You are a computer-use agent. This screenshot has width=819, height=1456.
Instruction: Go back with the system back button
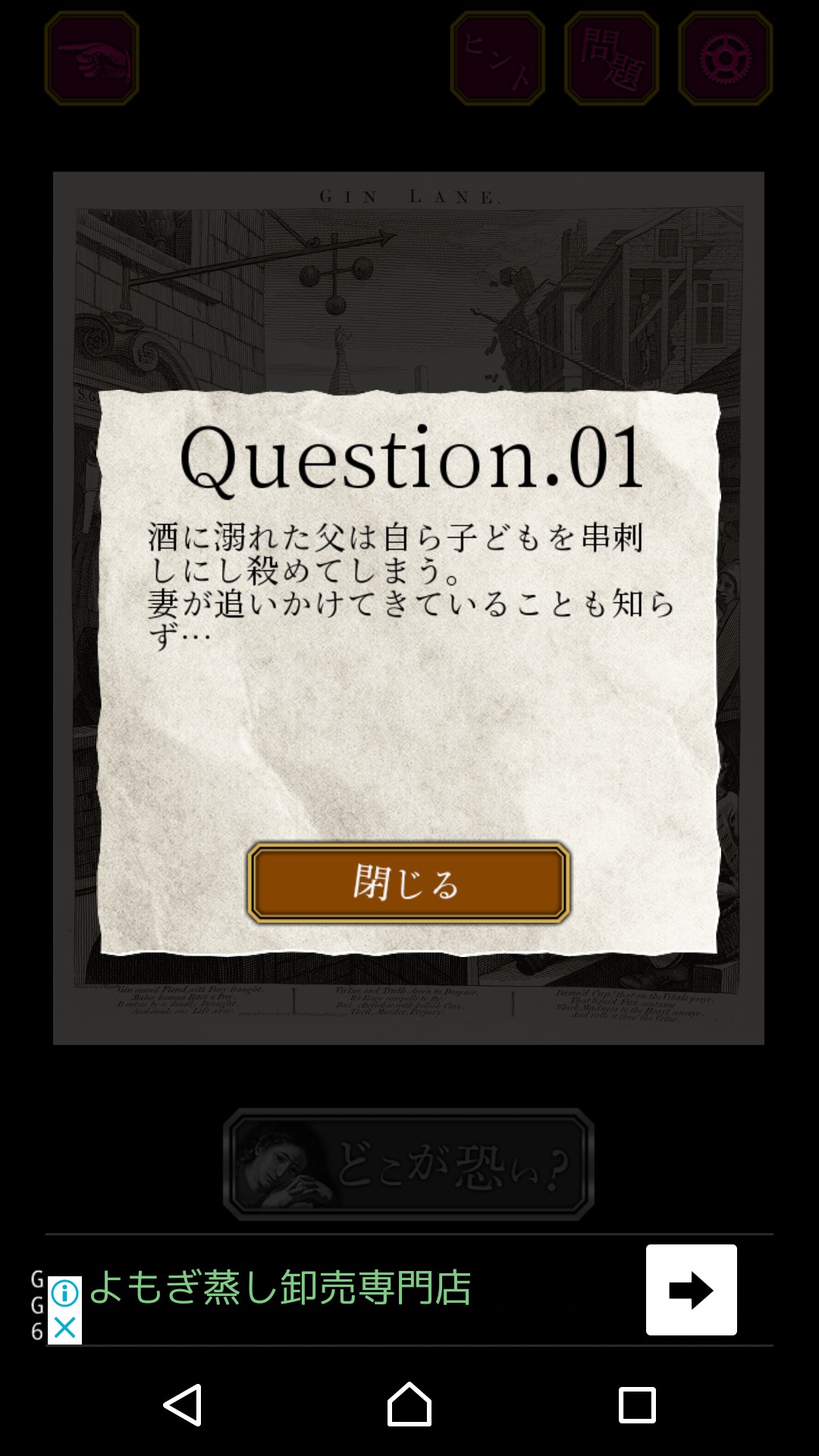(x=183, y=1404)
